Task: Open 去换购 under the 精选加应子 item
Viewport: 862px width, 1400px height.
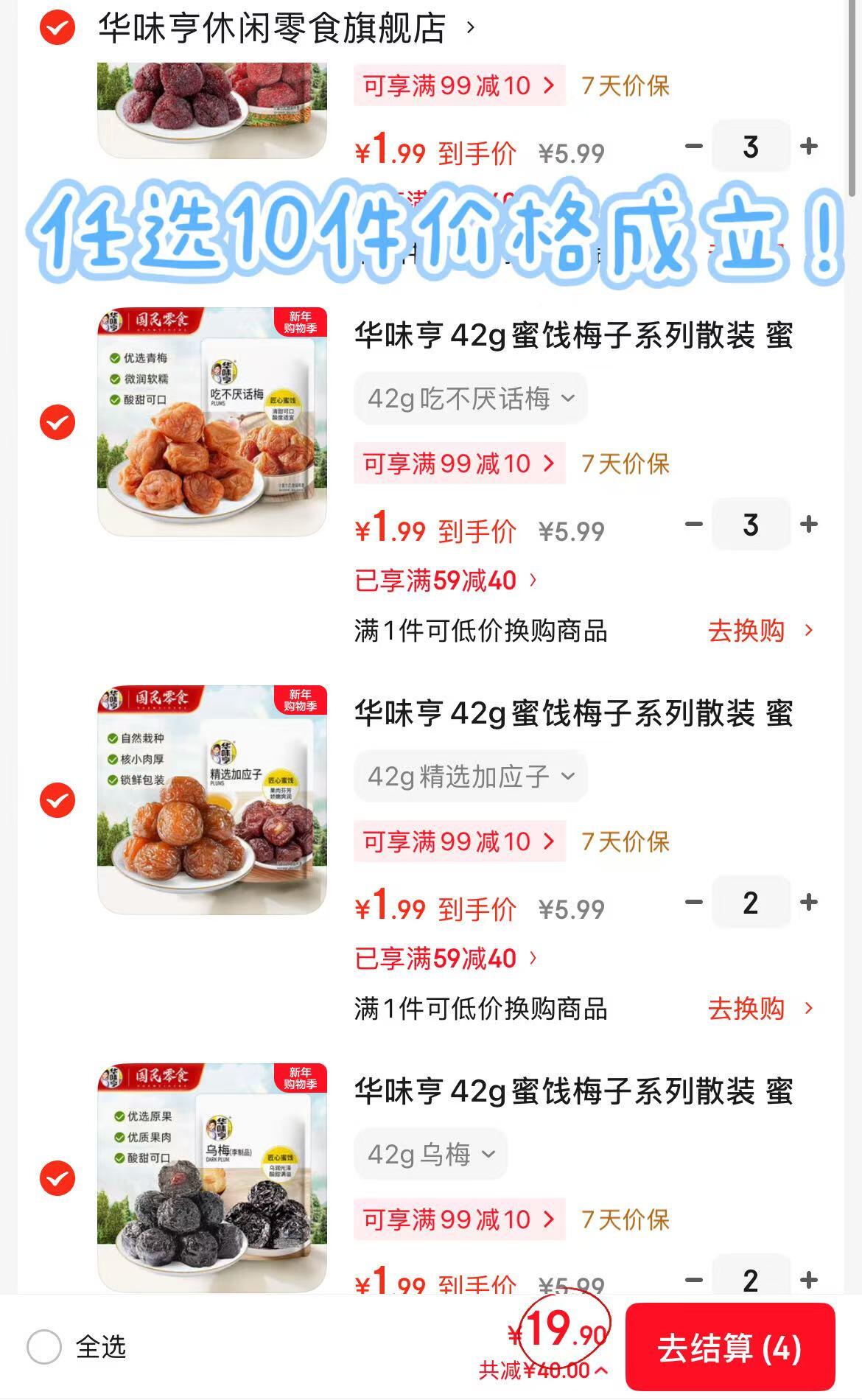Action: [760, 1009]
